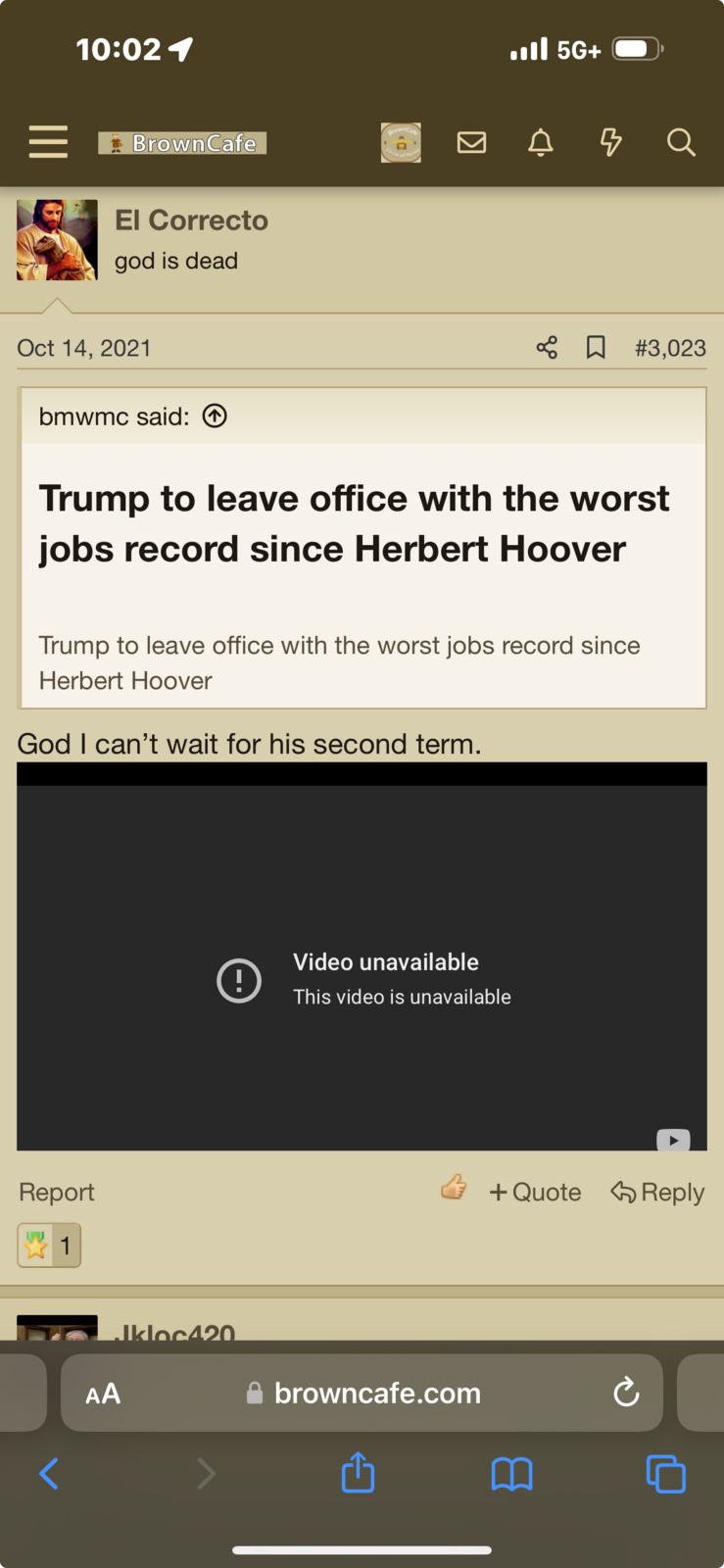The height and width of the screenshot is (1568, 724).
Task: Open the private messages inbox
Action: [x=471, y=143]
